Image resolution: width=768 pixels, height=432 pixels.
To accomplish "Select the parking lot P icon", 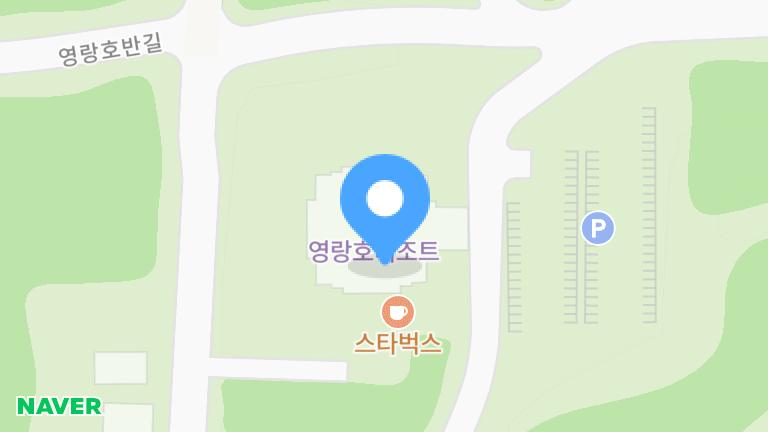I will point(598,229).
